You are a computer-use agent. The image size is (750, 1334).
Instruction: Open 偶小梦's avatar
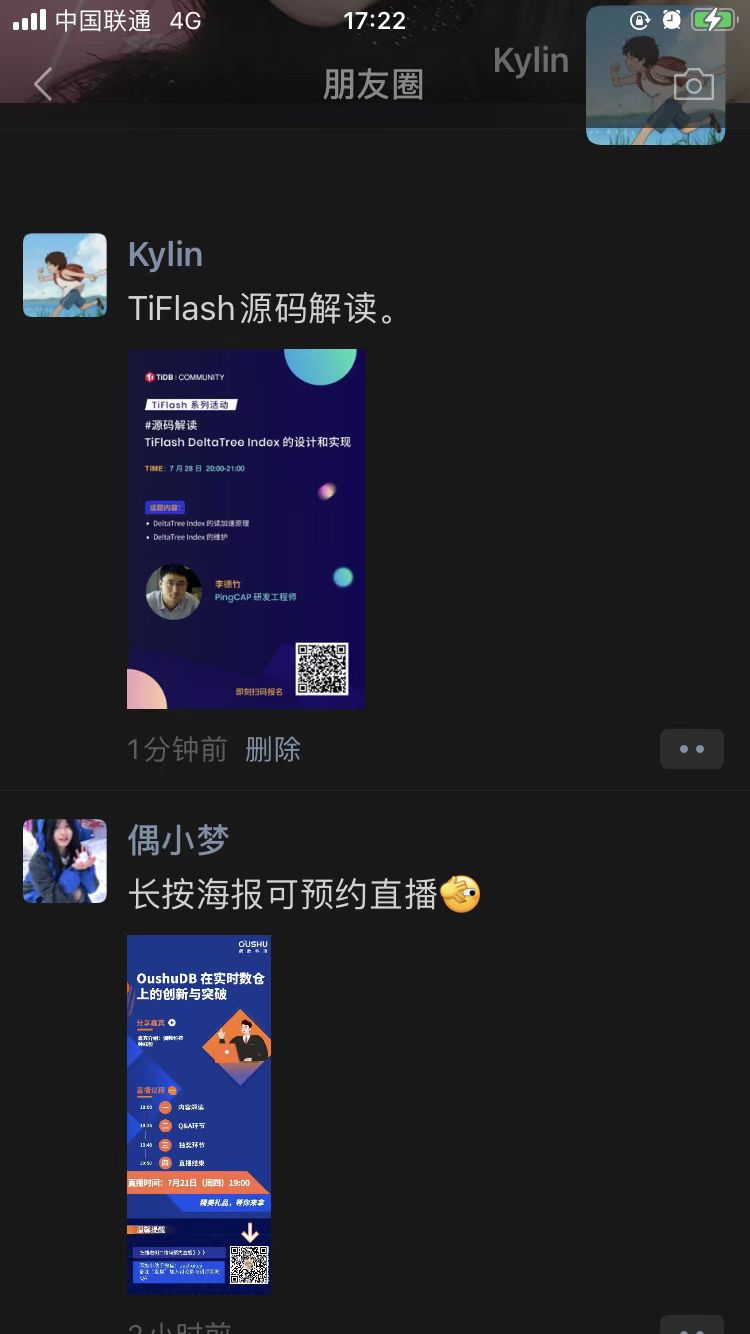pyautogui.click(x=65, y=861)
